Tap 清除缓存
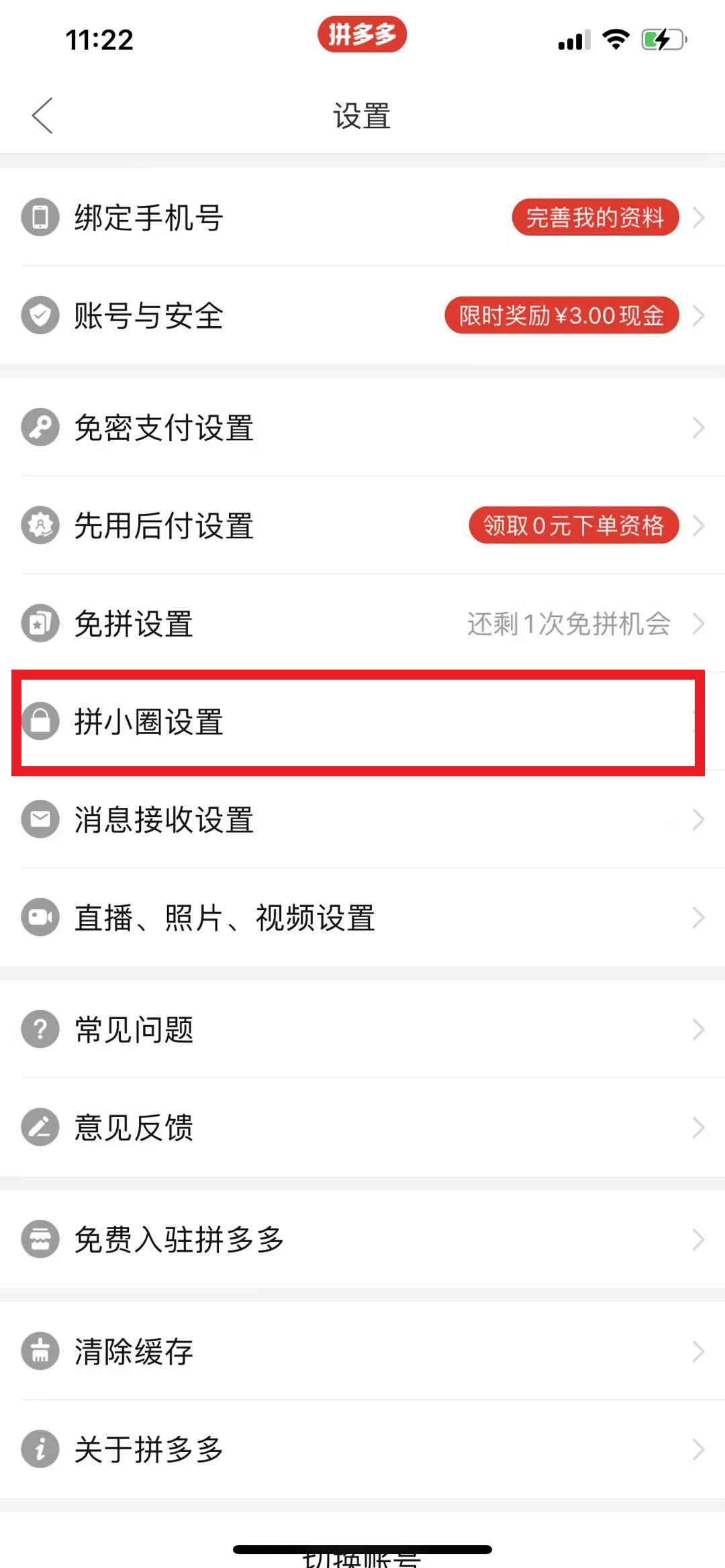 362,1351
